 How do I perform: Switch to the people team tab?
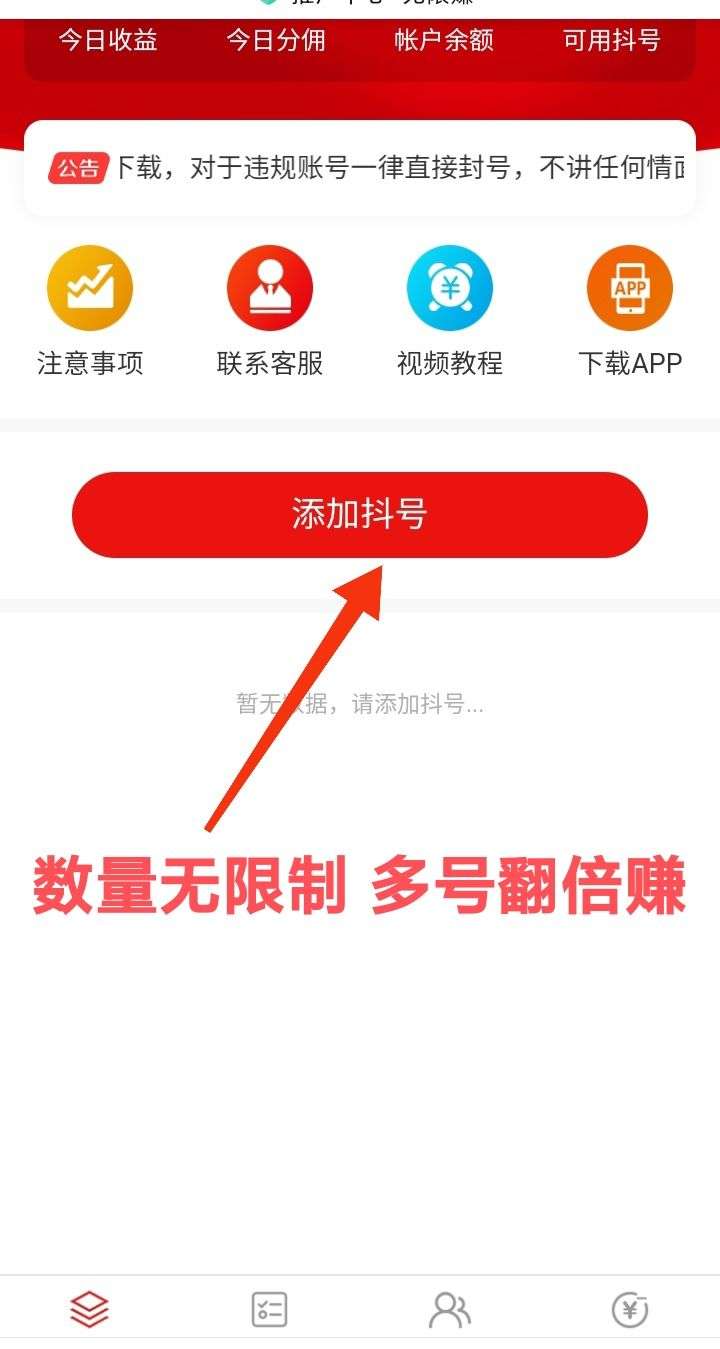click(x=449, y=1309)
